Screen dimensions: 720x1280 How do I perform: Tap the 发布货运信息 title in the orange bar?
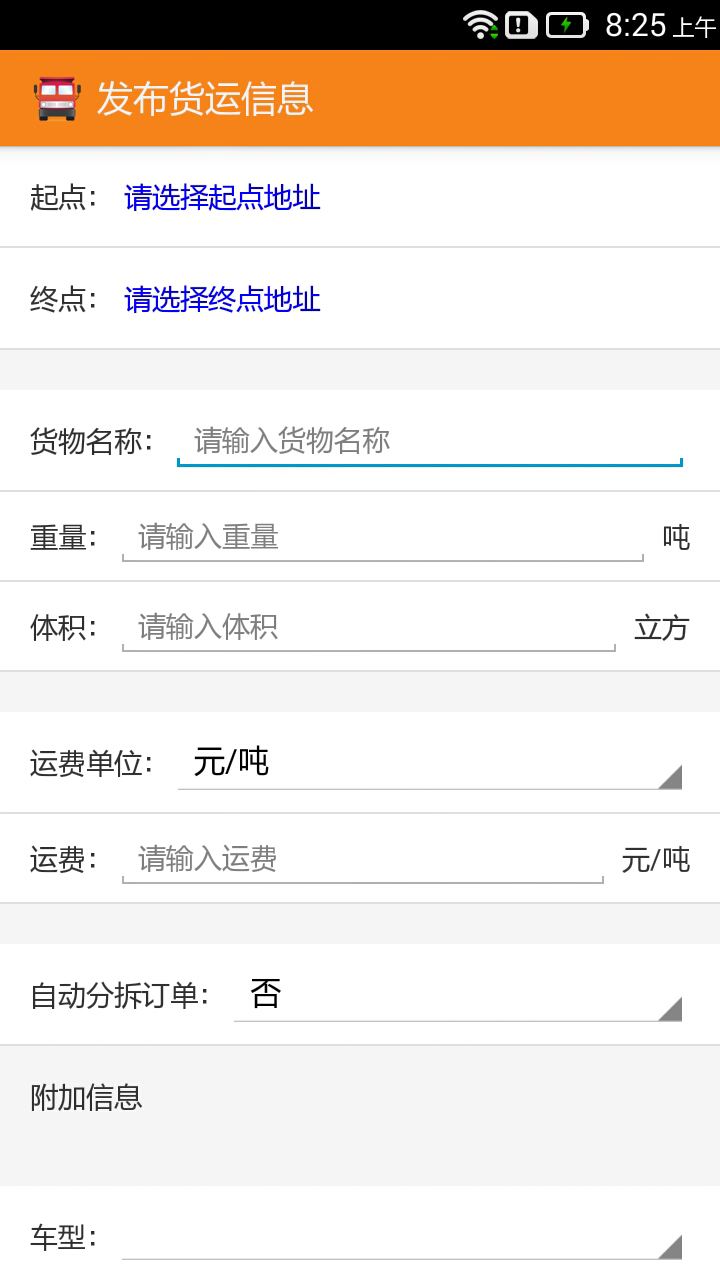pos(204,99)
